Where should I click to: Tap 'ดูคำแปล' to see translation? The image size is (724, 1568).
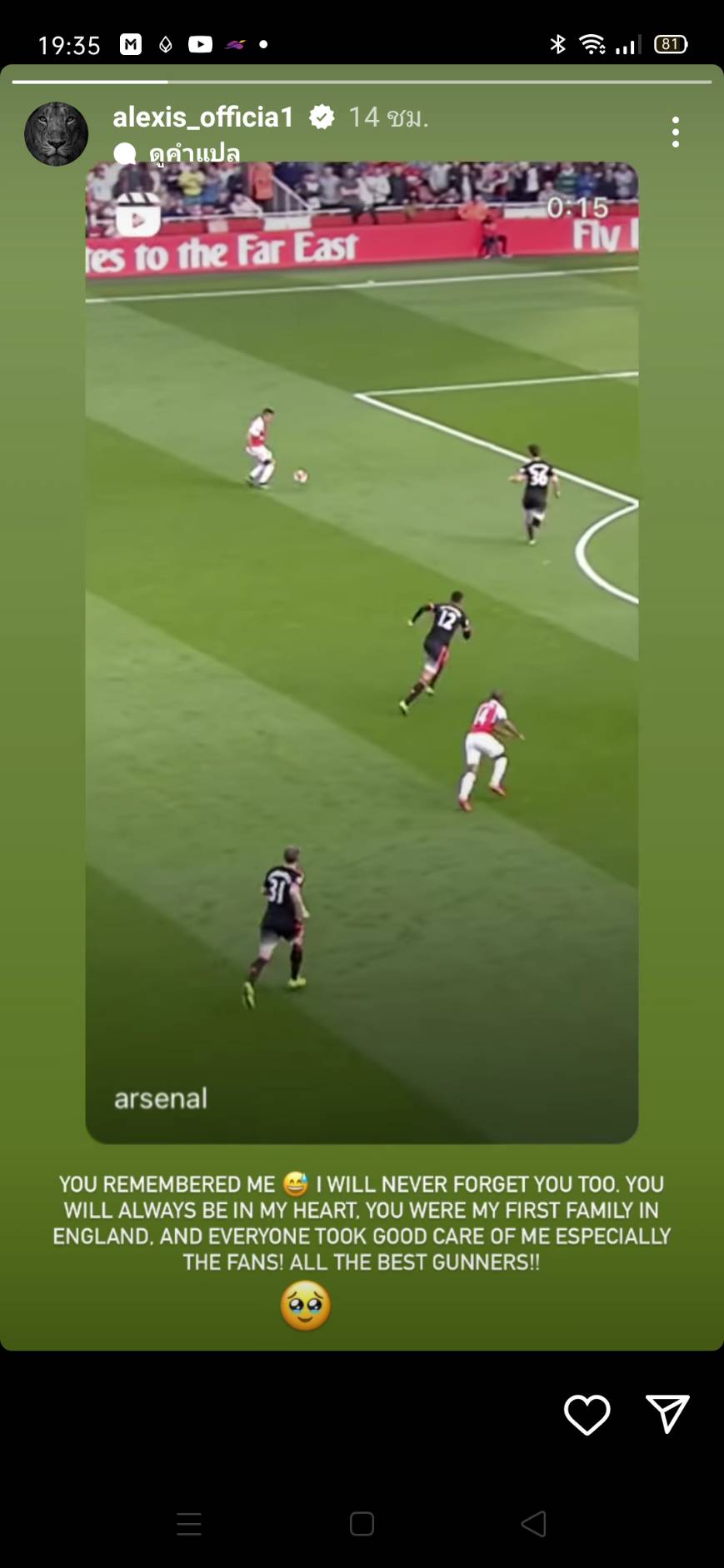click(193, 153)
